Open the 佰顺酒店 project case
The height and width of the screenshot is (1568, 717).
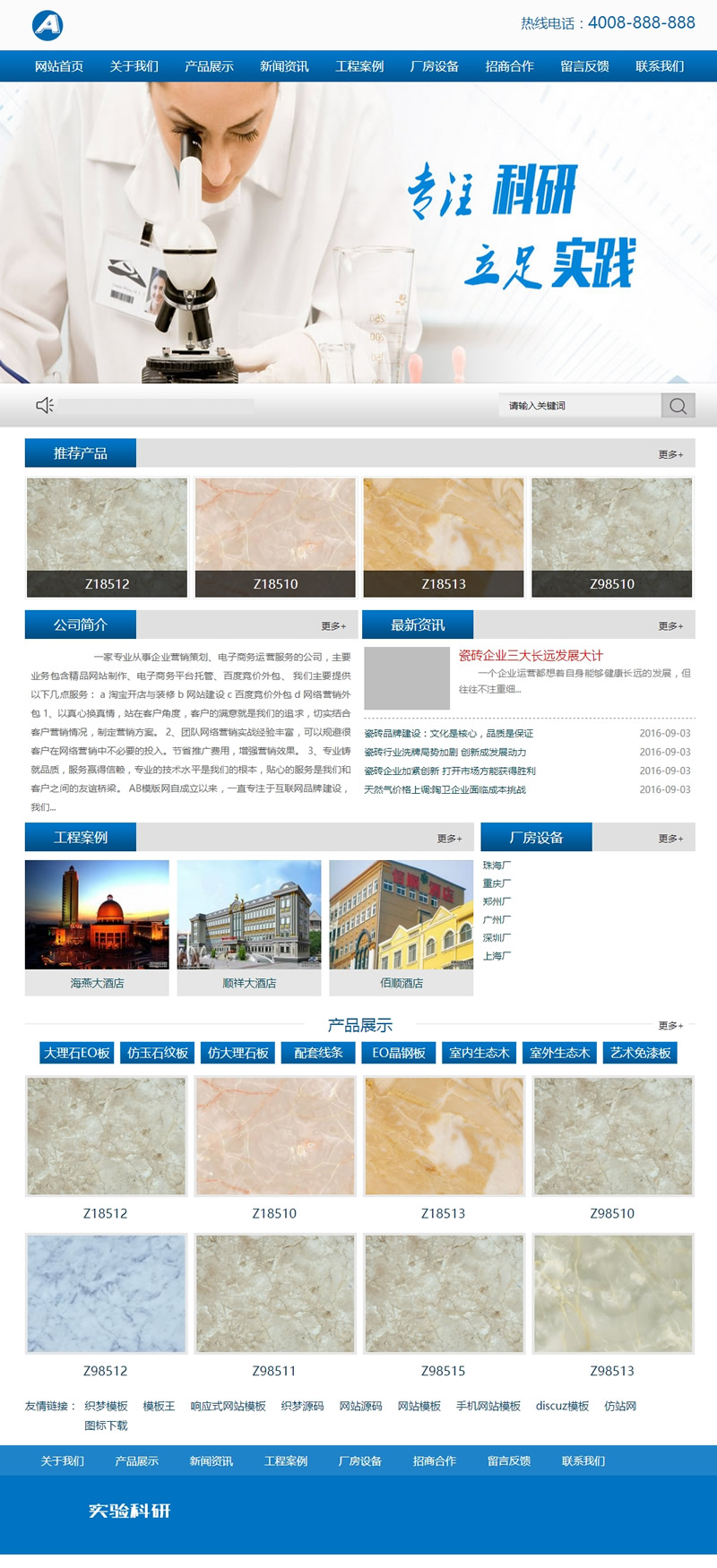(x=401, y=927)
